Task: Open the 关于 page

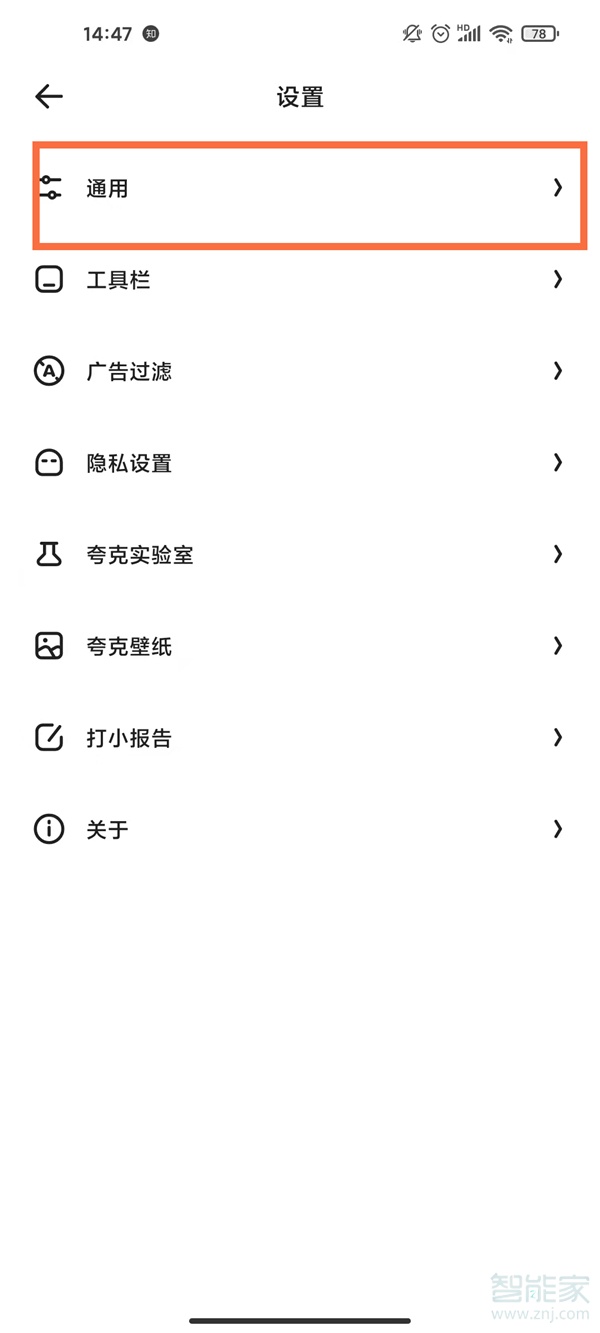Action: pyautogui.click(x=300, y=829)
